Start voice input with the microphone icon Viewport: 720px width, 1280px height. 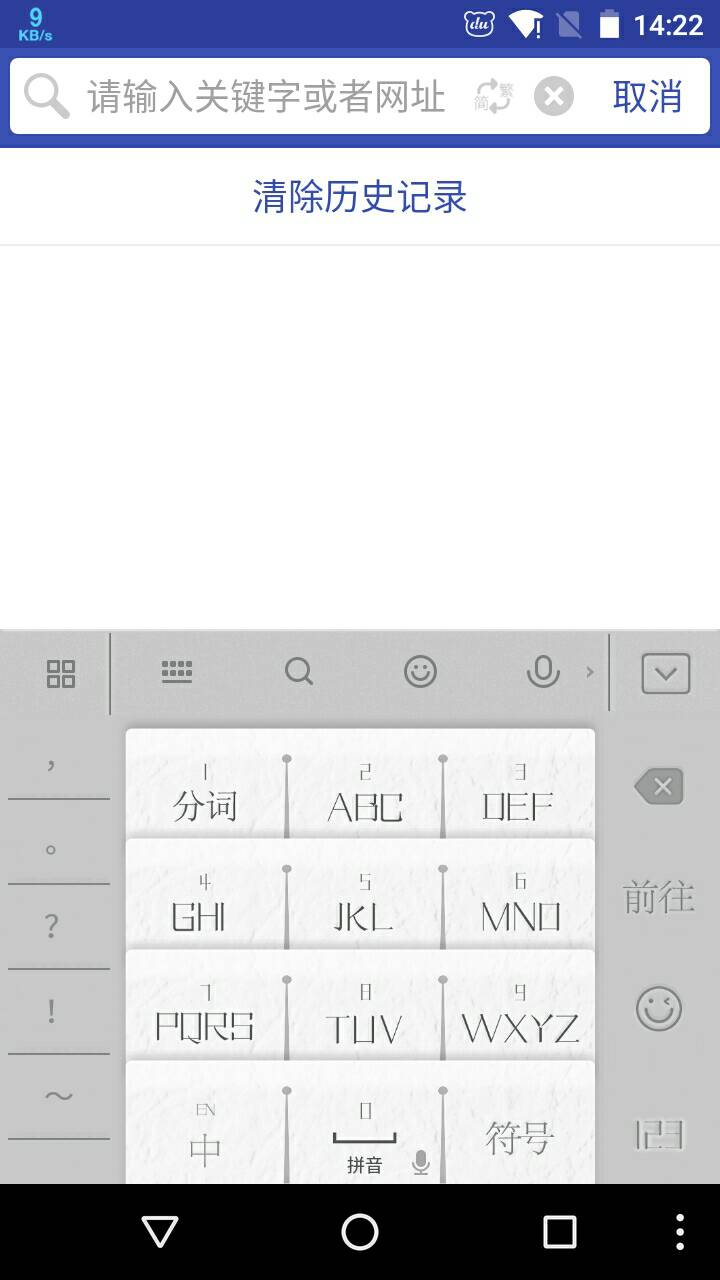(x=541, y=673)
